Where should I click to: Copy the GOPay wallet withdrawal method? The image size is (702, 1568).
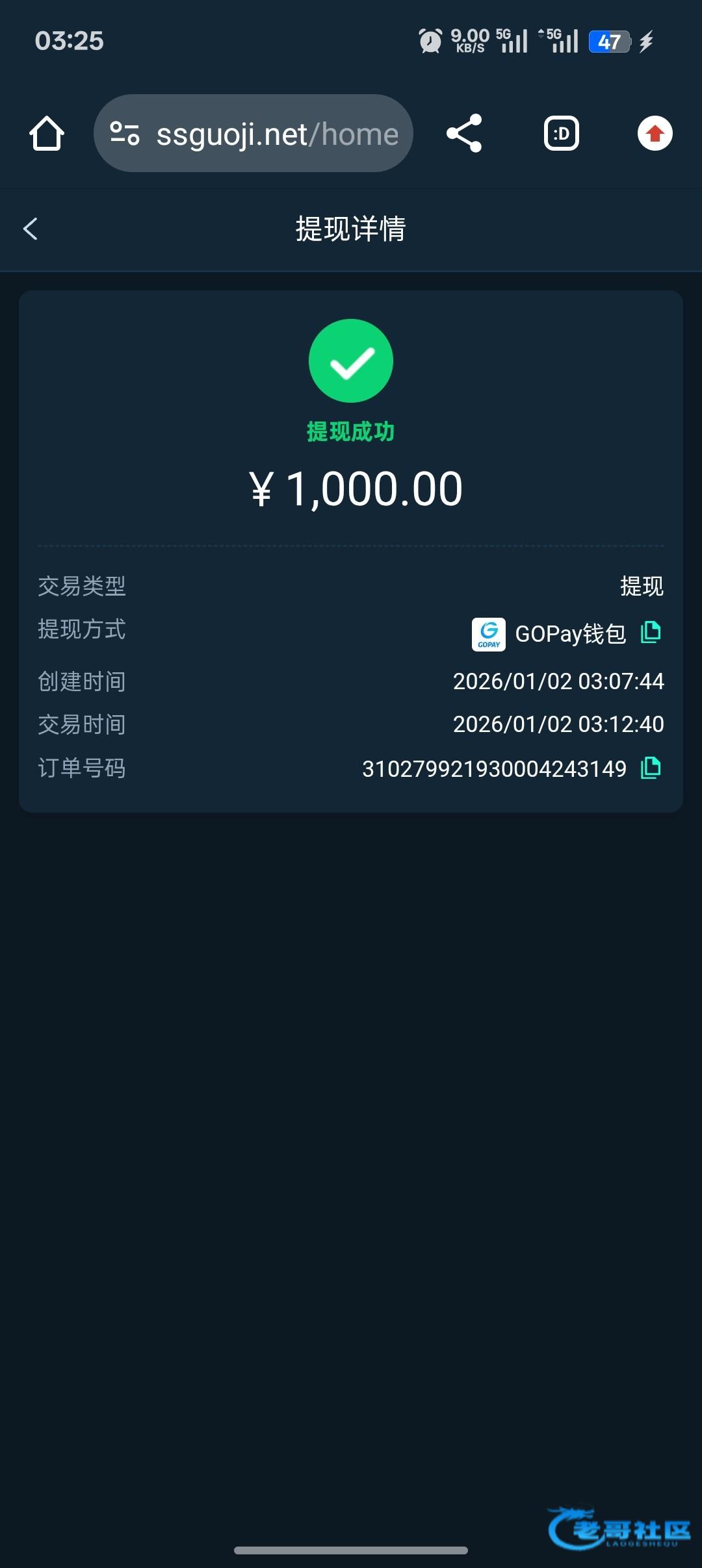(x=651, y=632)
